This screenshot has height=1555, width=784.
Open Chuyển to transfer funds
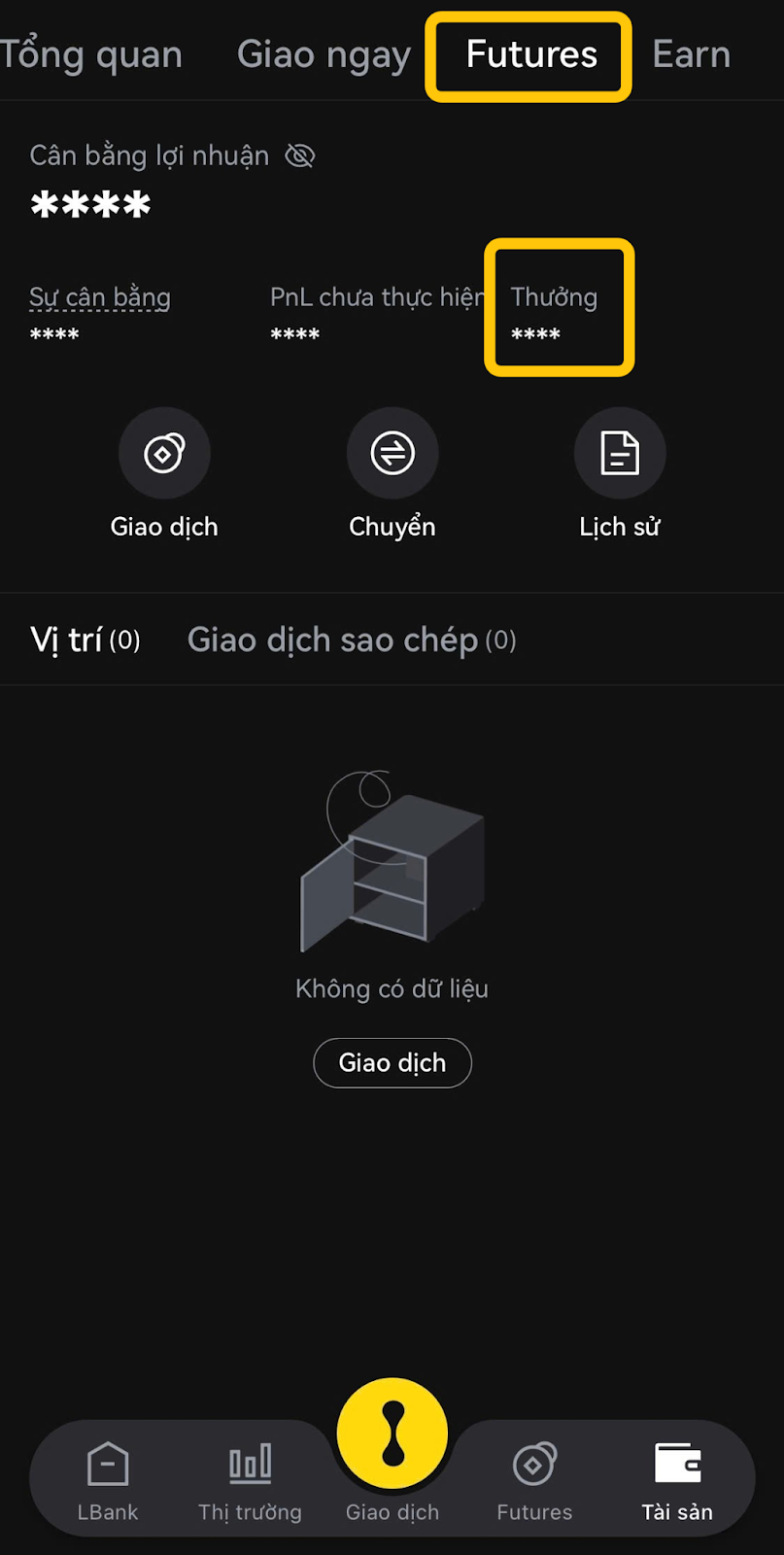pos(392,453)
